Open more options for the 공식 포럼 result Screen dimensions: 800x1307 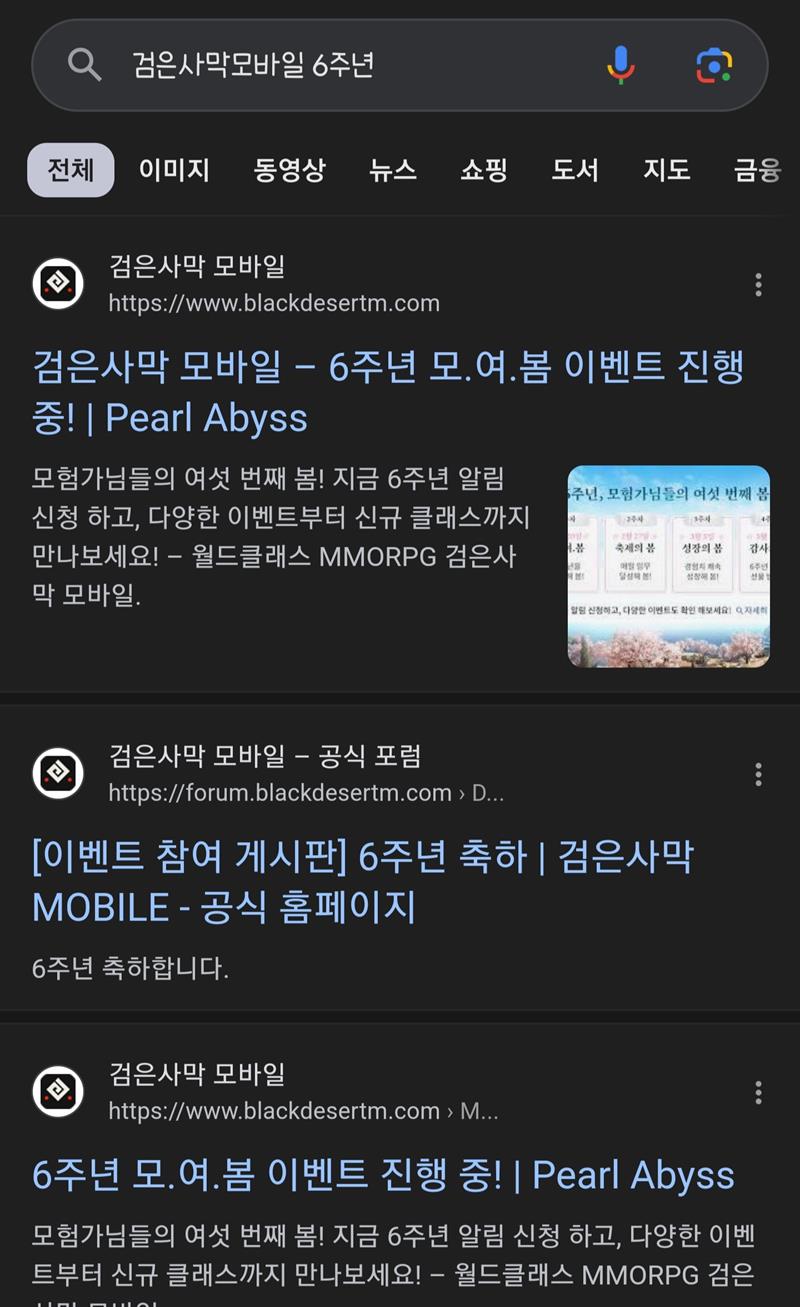pyautogui.click(x=758, y=774)
